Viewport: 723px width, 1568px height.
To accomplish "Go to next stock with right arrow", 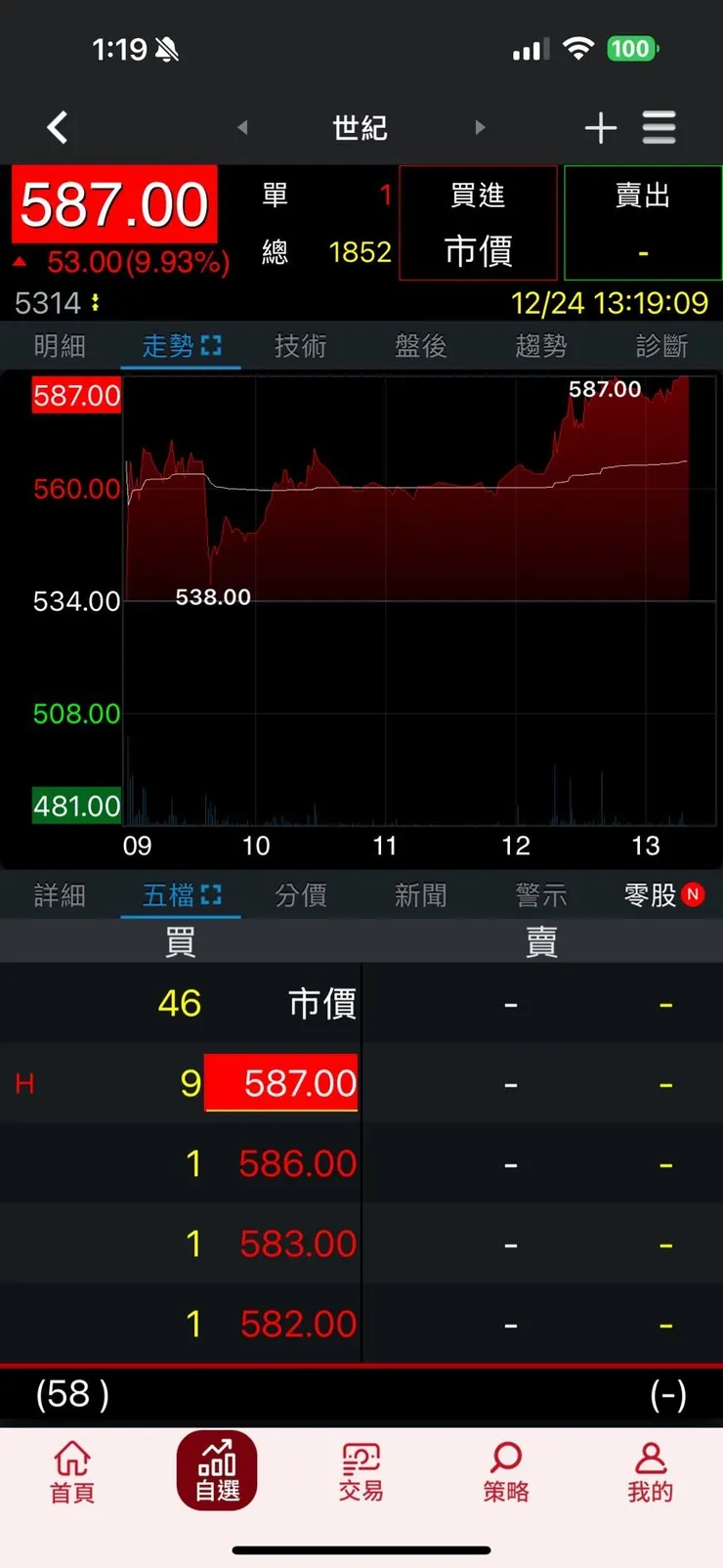I will click(480, 127).
